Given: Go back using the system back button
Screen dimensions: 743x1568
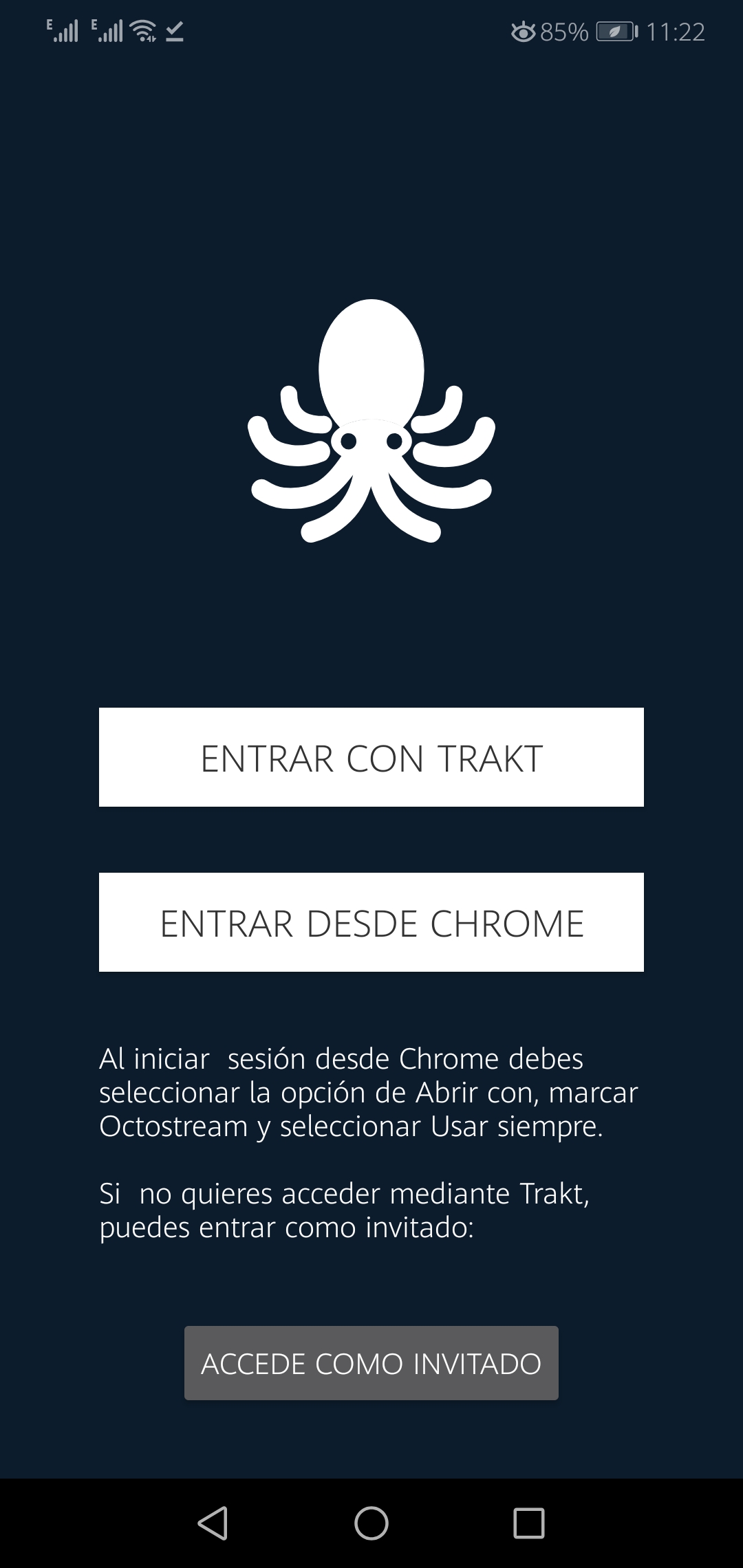Looking at the screenshot, I should [213, 1523].
